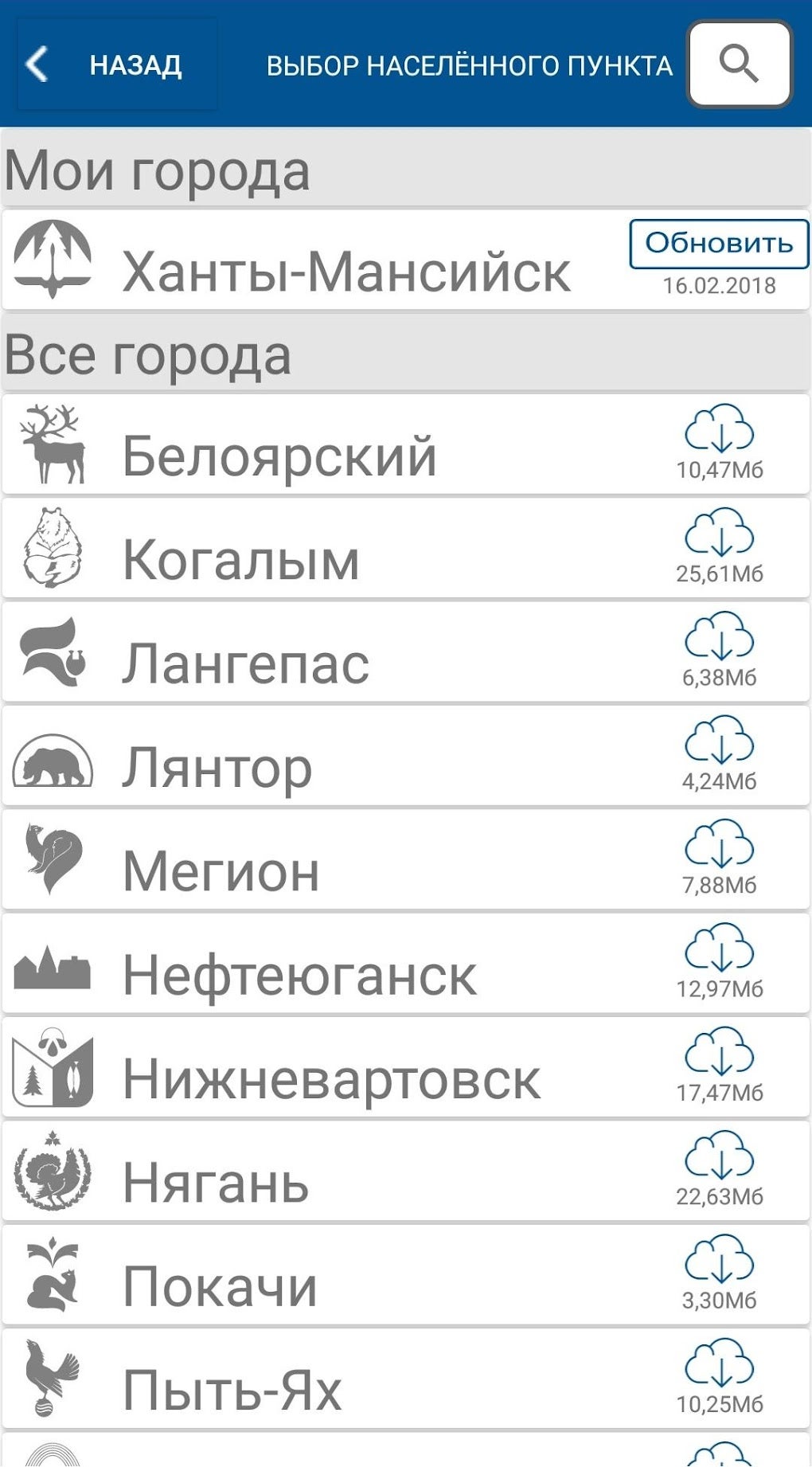Download Нефтеюганск city data
Screen dimensions: 812x1467
pyautogui.click(x=720, y=961)
